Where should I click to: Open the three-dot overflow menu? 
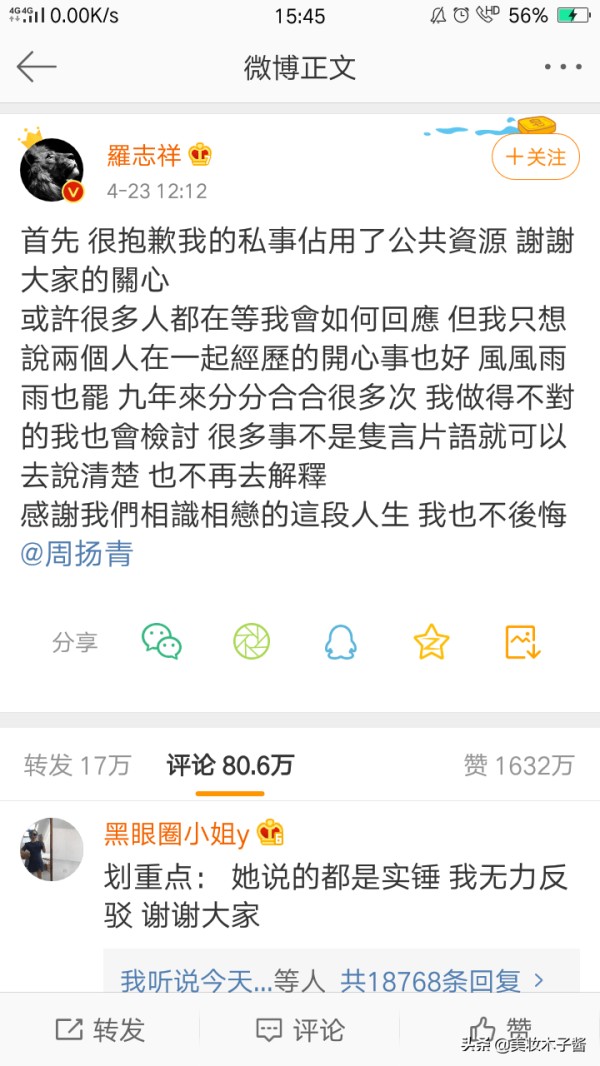(x=562, y=67)
